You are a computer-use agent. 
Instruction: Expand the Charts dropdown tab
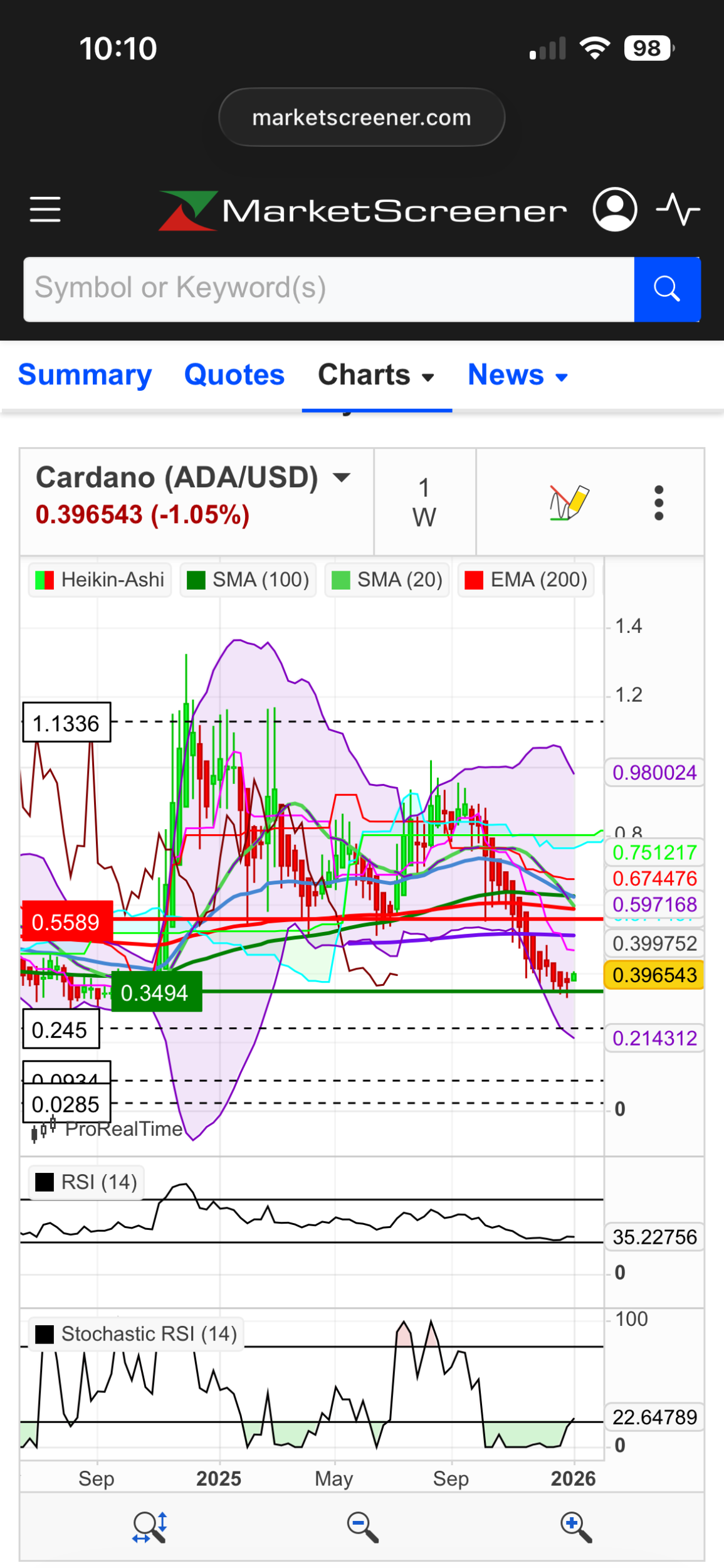[x=376, y=375]
